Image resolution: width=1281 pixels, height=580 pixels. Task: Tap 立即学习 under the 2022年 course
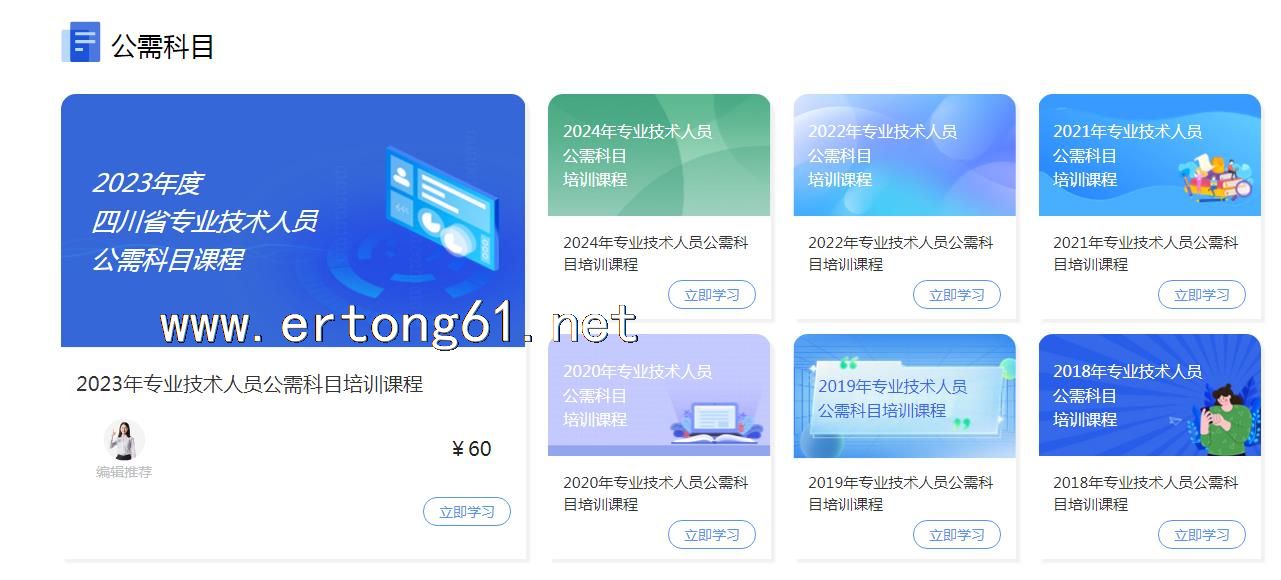[957, 295]
